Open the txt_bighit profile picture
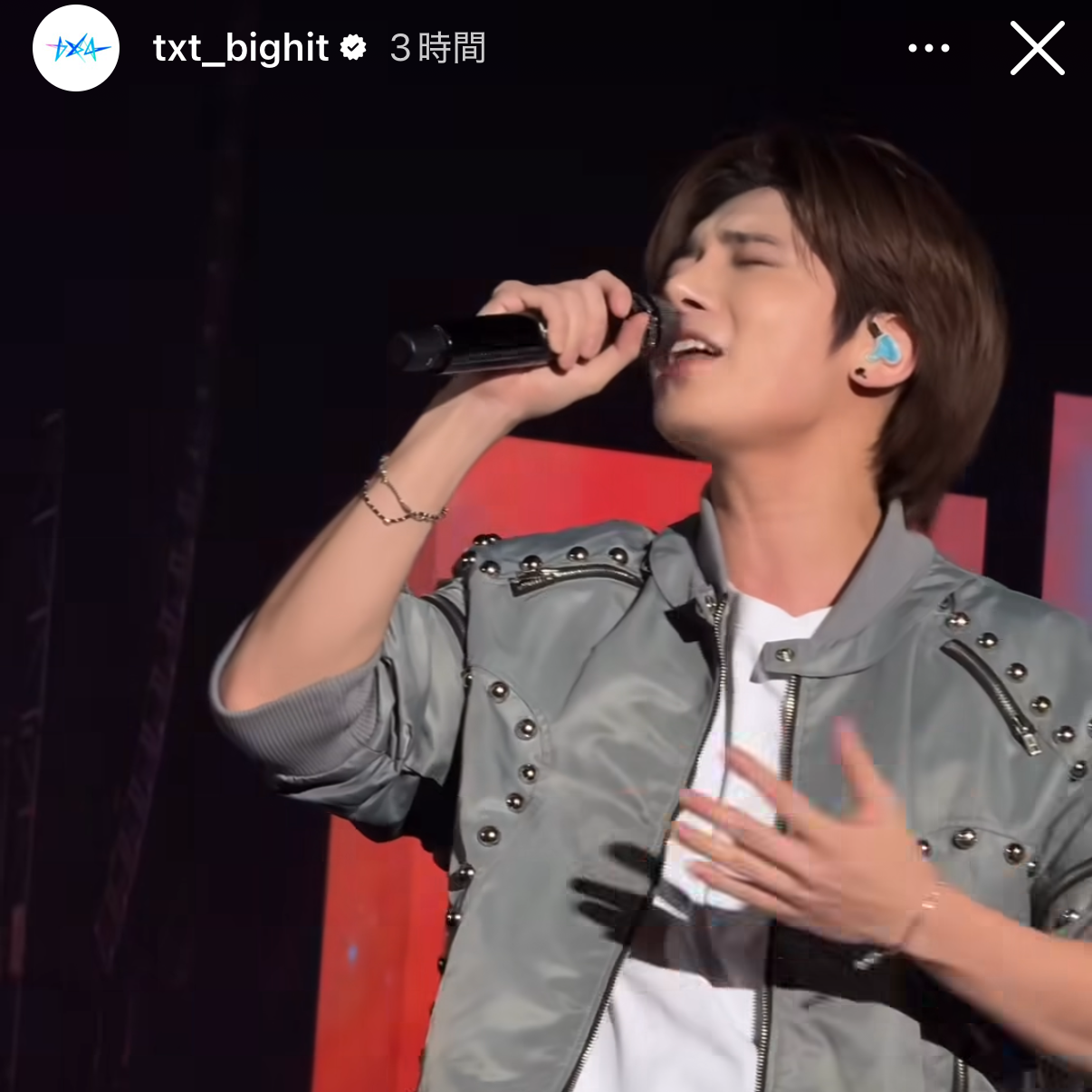Viewport: 1092px width, 1092px height. click(x=76, y=48)
